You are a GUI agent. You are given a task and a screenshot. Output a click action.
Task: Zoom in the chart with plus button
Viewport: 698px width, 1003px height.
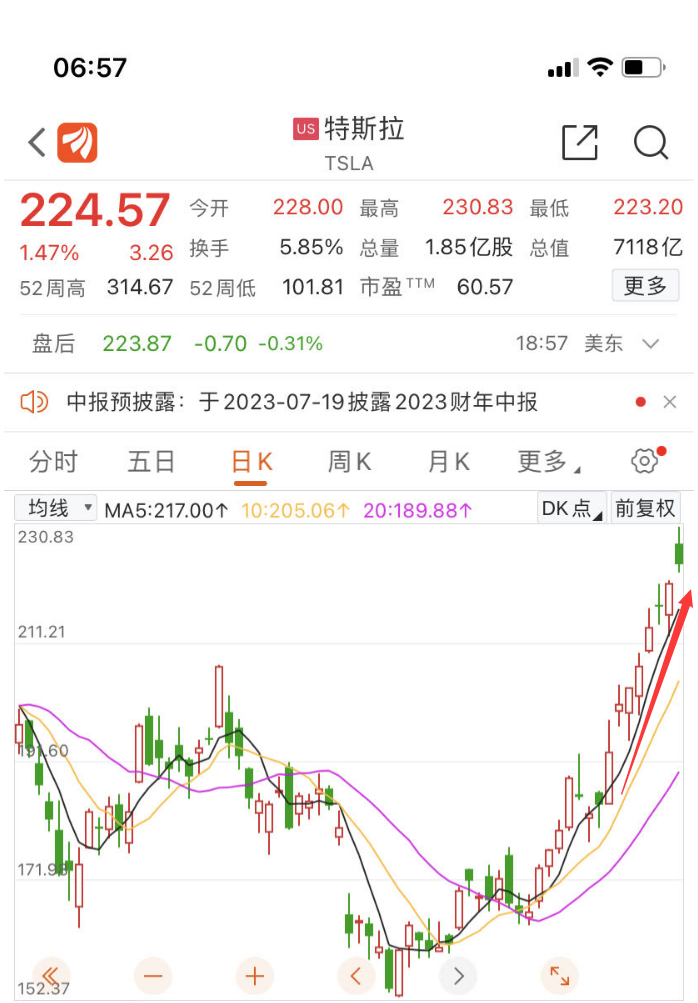[x=255, y=975]
